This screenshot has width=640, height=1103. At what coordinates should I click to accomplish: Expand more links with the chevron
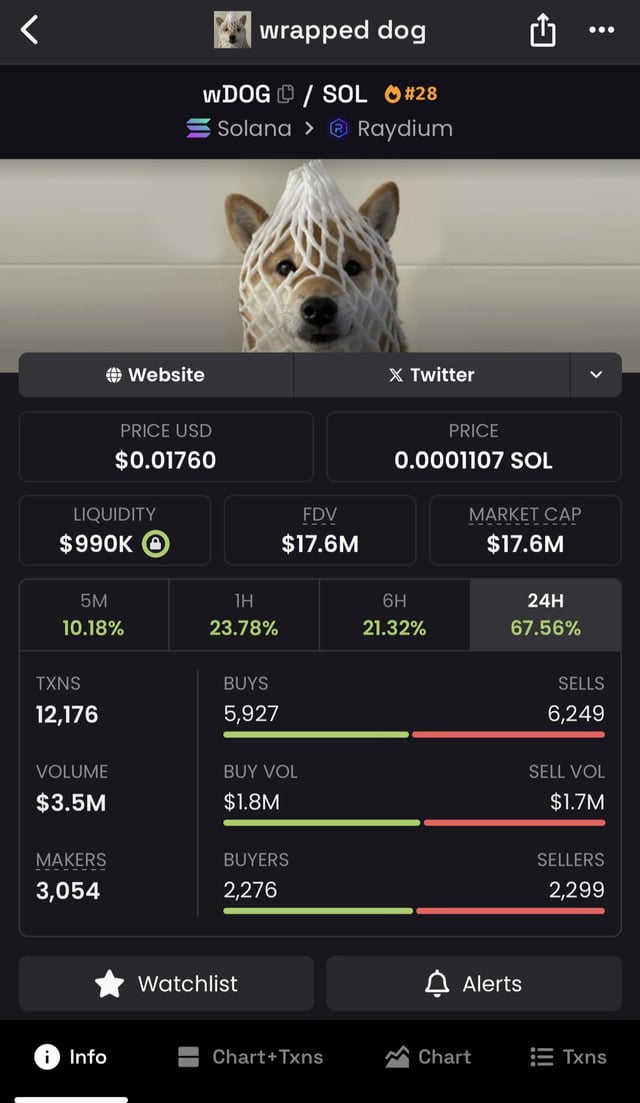pos(596,375)
